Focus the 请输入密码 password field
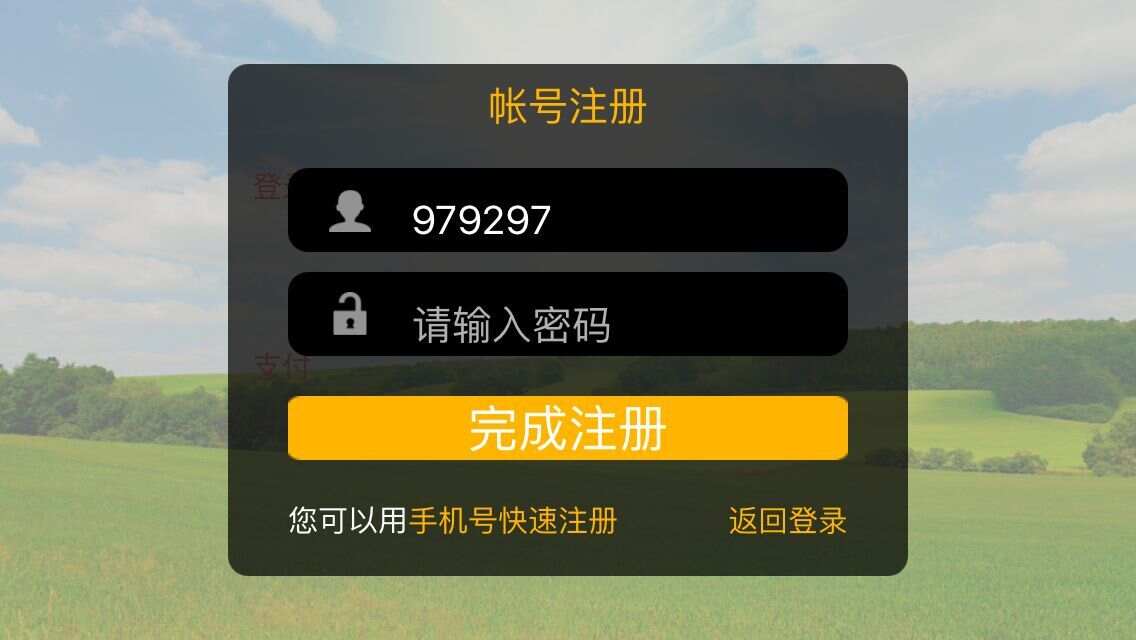1136x640 pixels. click(600, 316)
